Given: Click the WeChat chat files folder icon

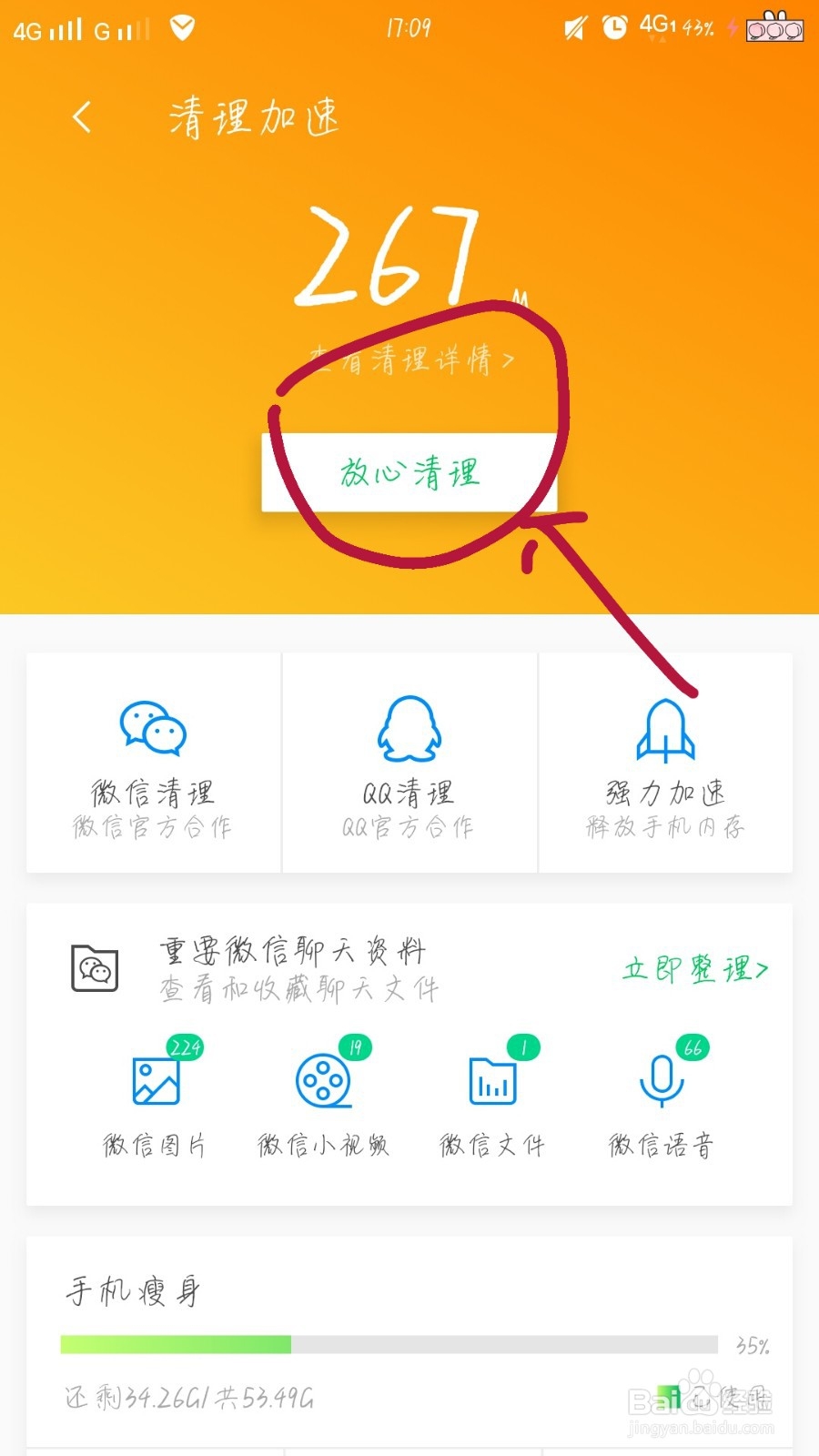Looking at the screenshot, I should 94,969.
